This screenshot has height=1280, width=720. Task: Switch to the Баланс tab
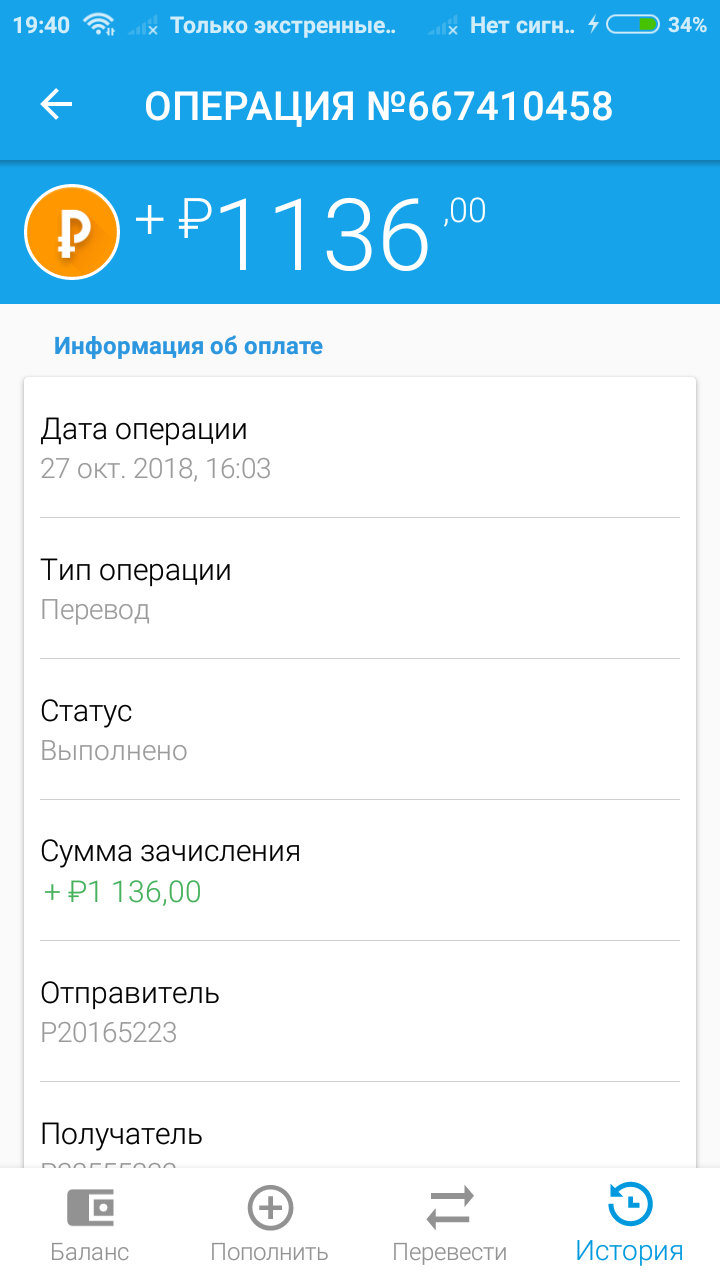tap(90, 1224)
